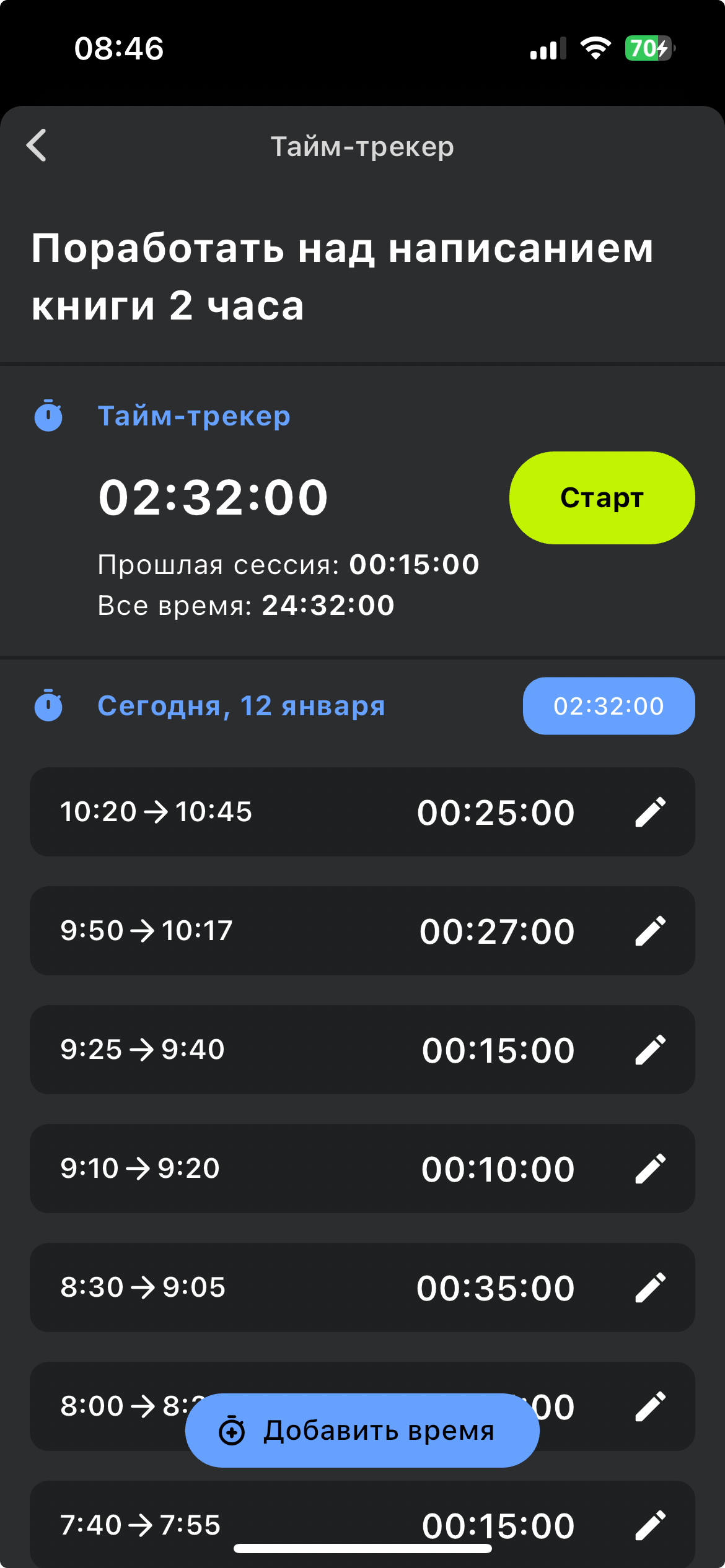Go back using the top-left arrow

[x=37, y=146]
